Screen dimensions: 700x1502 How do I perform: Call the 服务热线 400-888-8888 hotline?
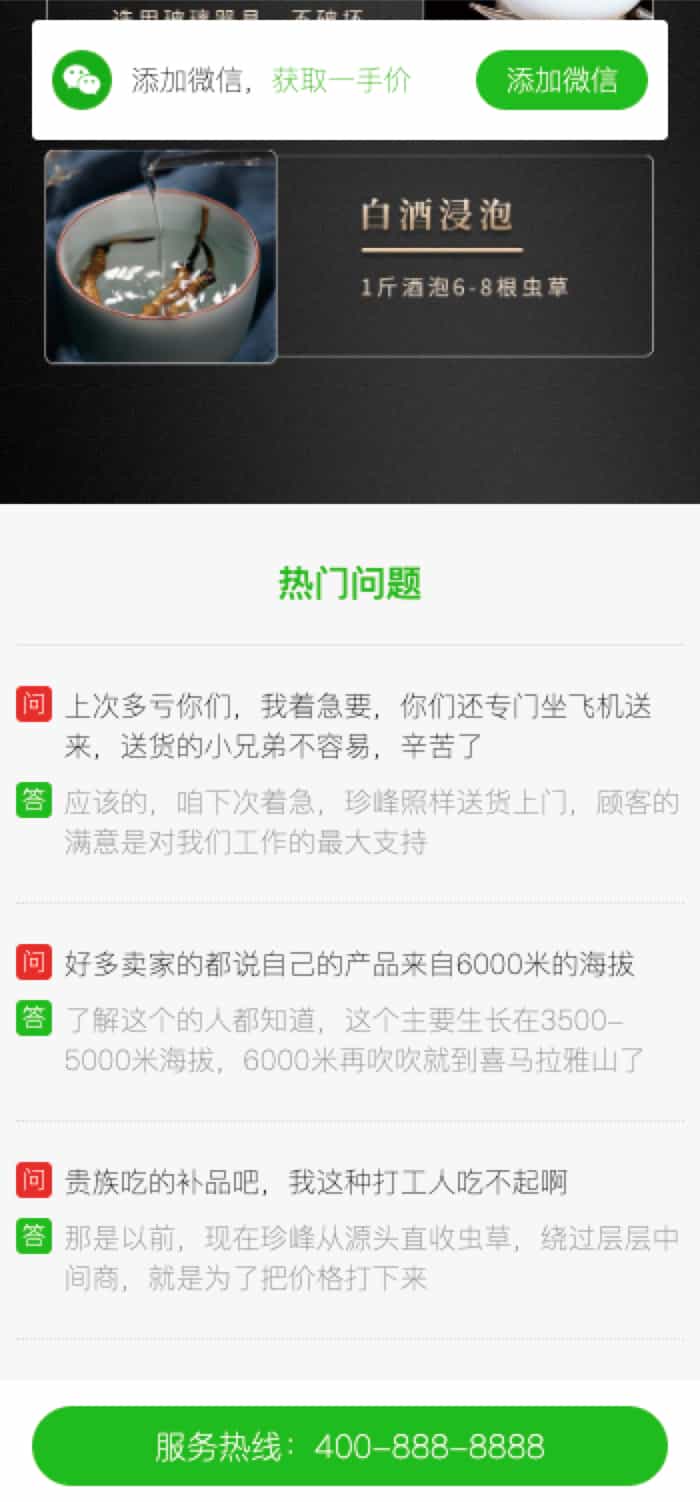click(x=349, y=1446)
